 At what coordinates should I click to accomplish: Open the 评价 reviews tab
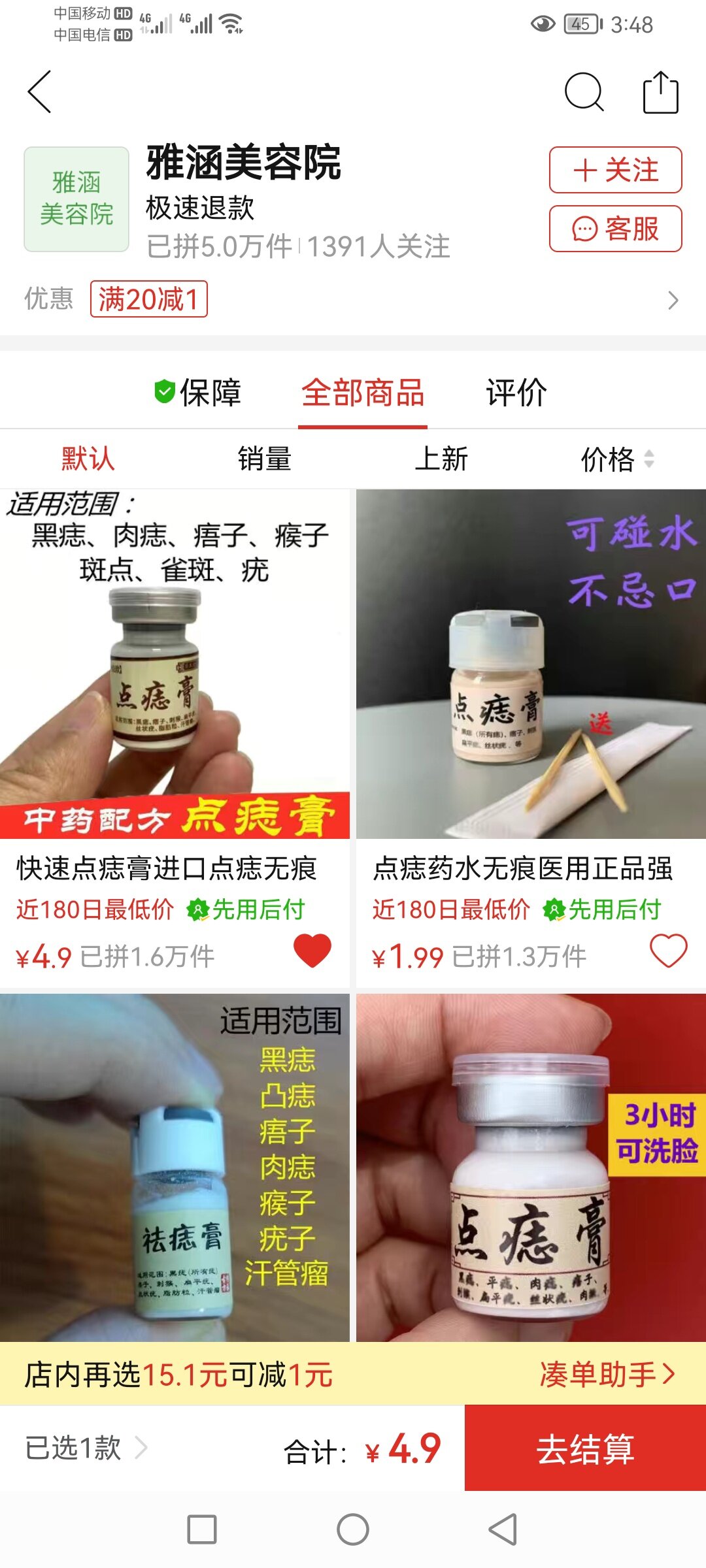(516, 393)
